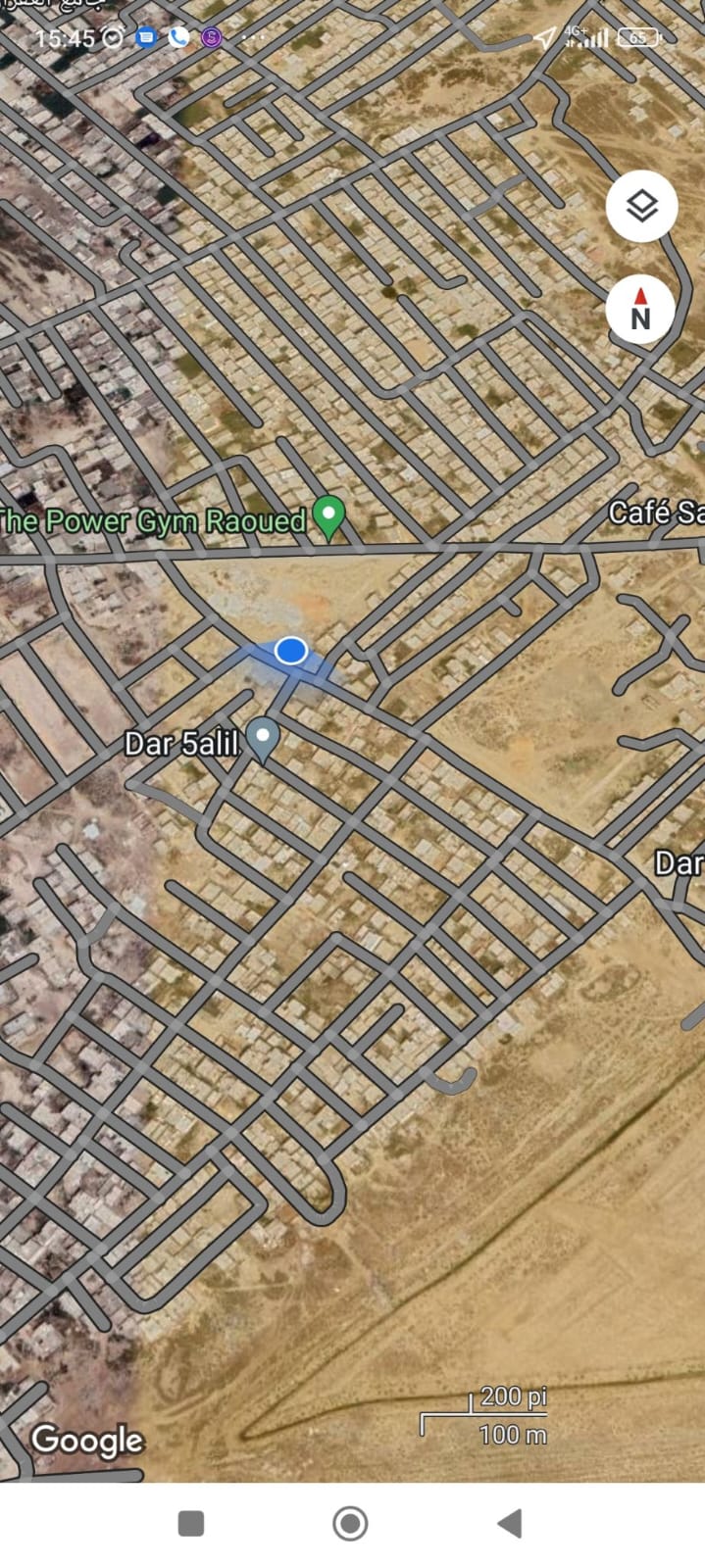The width and height of the screenshot is (705, 1568).
Task: Tap the blue current location dot
Action: 290,651
